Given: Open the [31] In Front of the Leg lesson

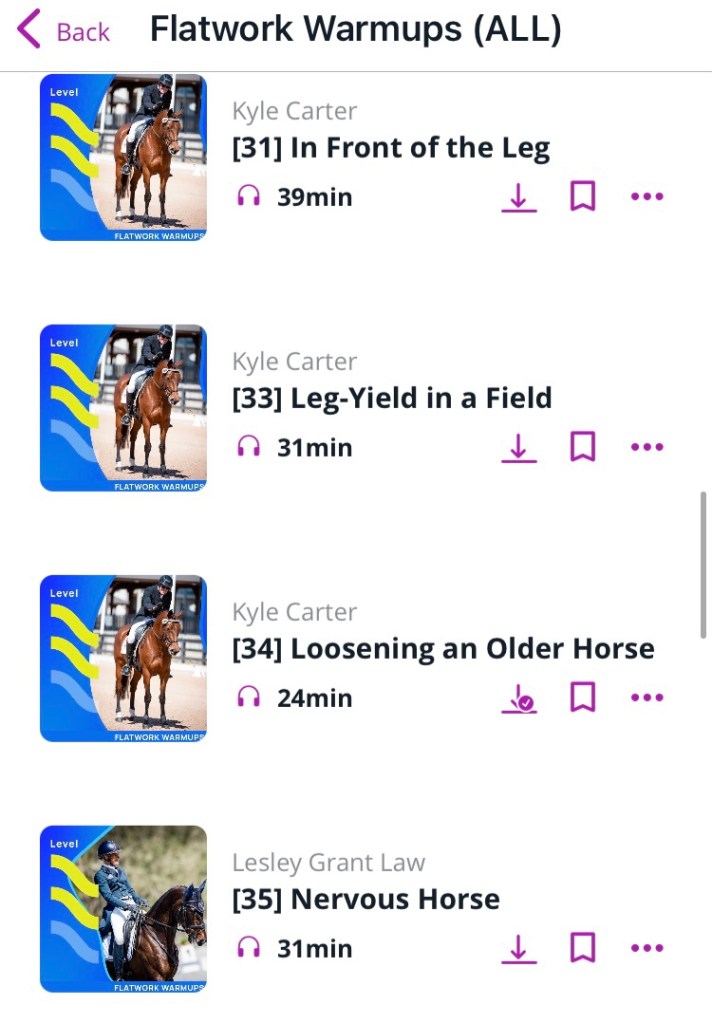Looking at the screenshot, I should tap(390, 149).
